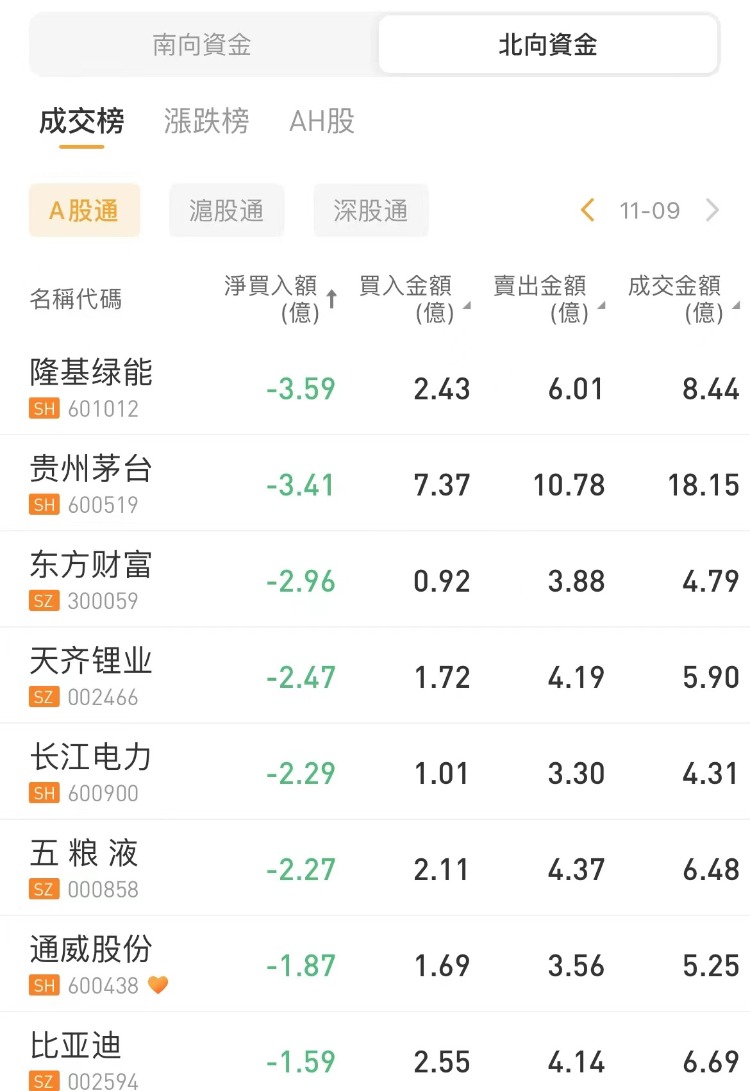Filter the list by 滬股通
750x1091 pixels.
[x=227, y=211]
